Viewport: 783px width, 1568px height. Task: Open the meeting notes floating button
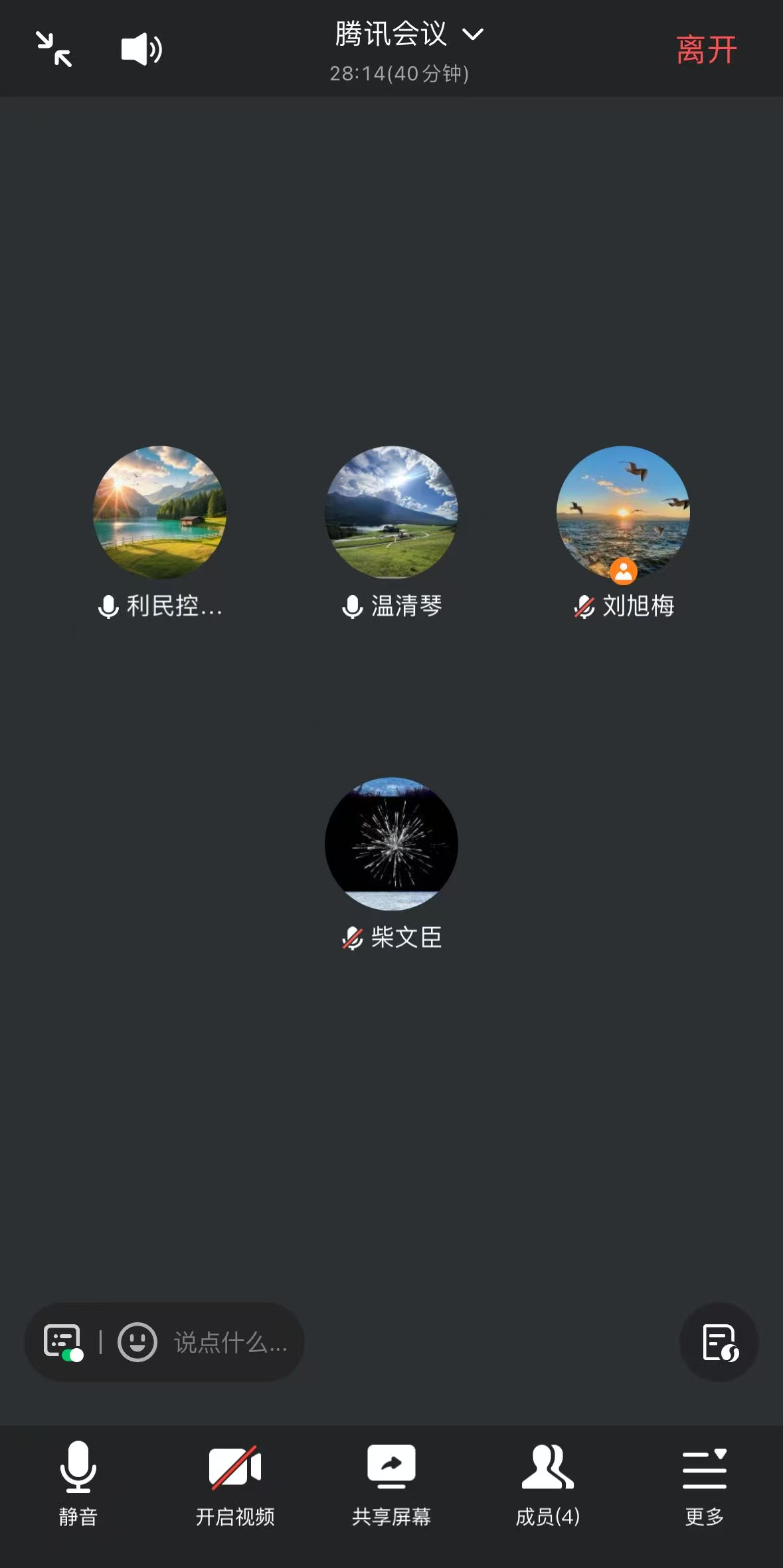coord(719,1342)
